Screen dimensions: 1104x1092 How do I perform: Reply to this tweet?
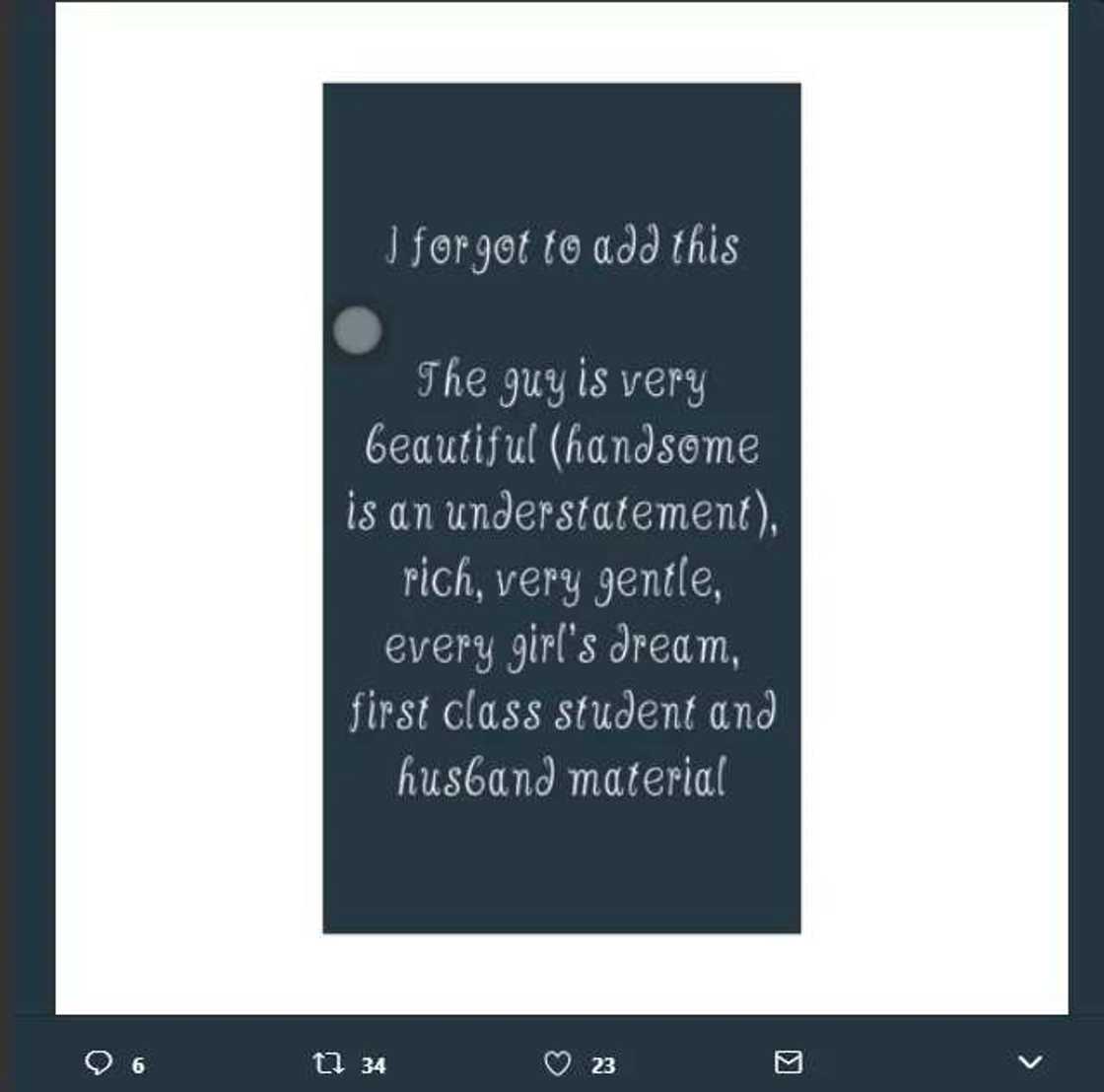click(99, 1062)
